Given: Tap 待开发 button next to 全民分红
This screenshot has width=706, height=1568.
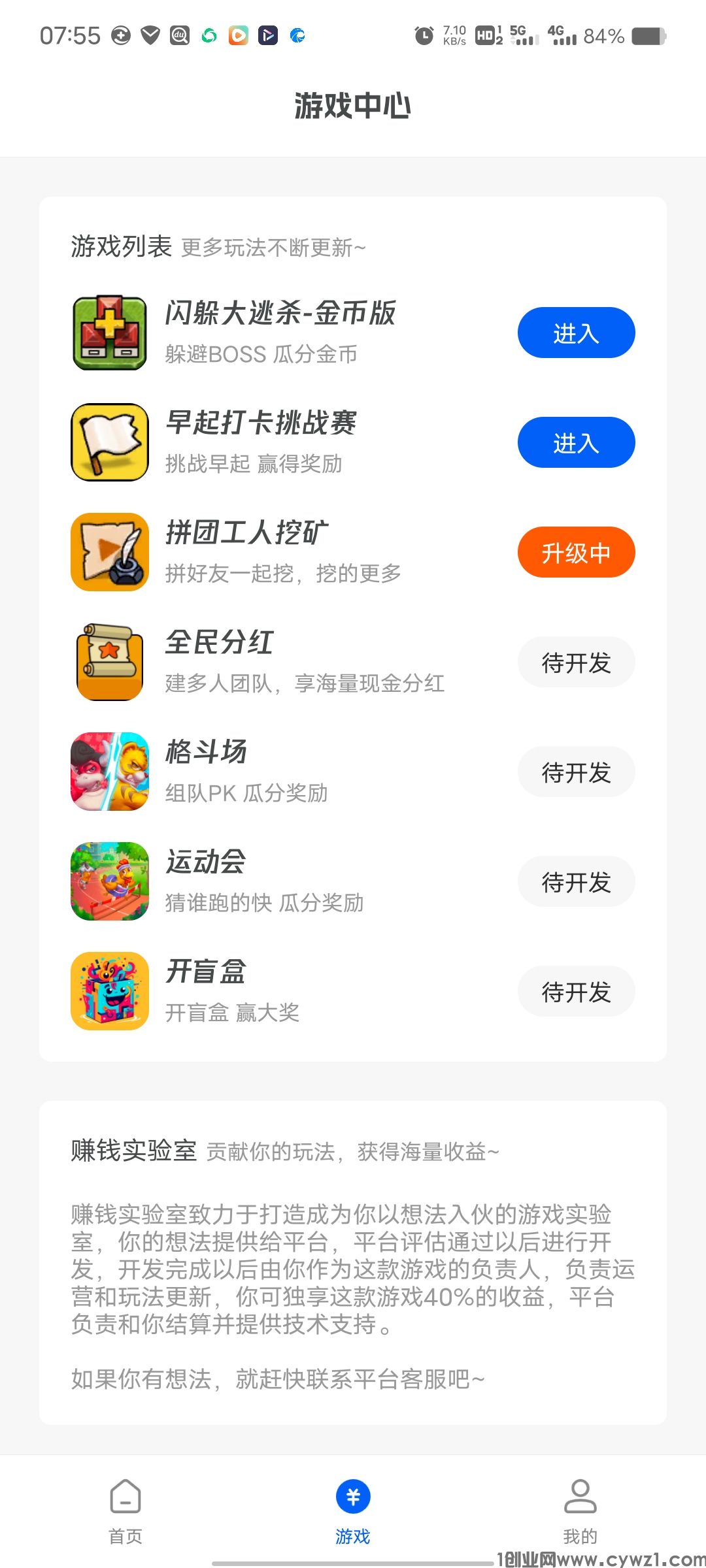Looking at the screenshot, I should [576, 662].
